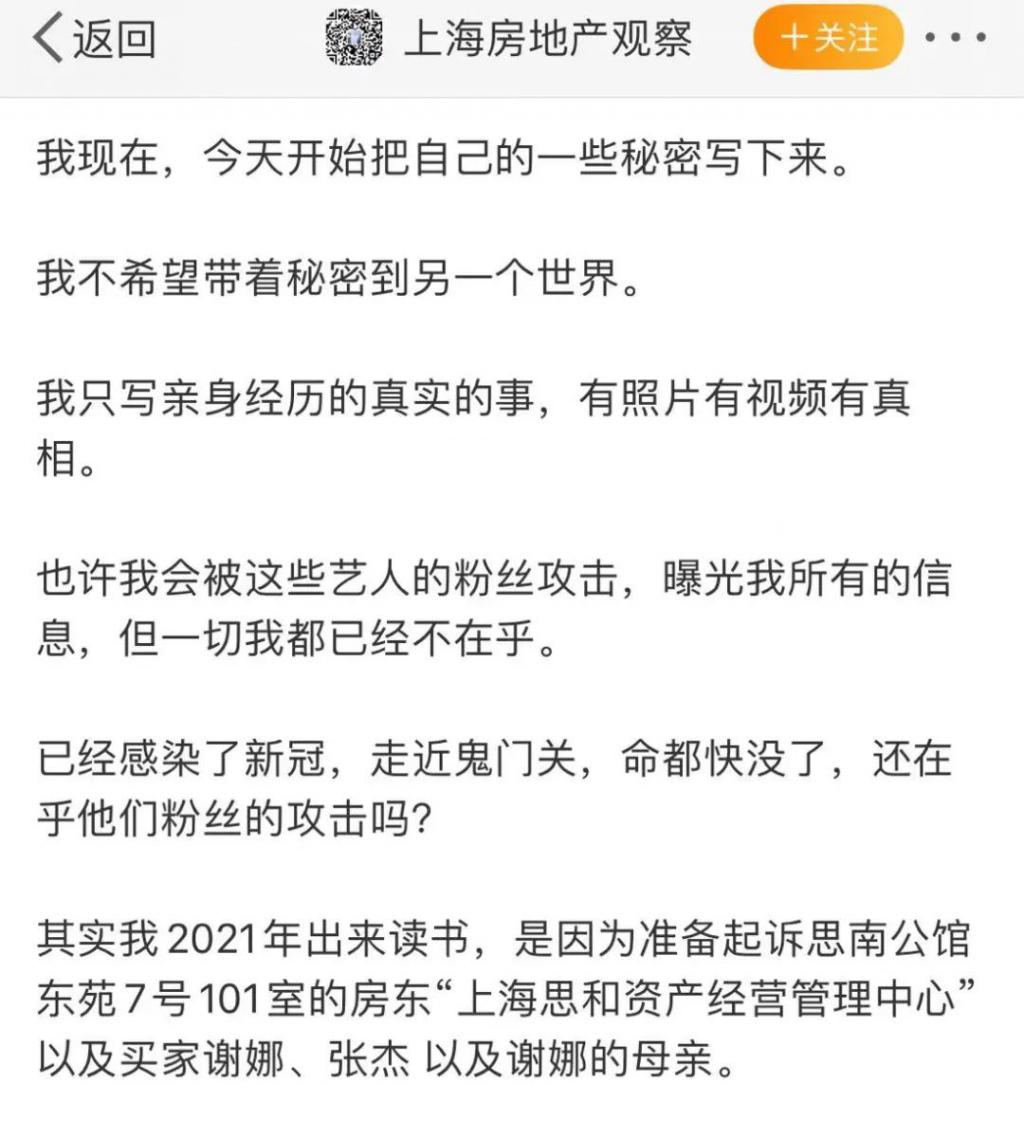Follow the account with +关注
Viewport: 1024px width, 1139px height.
[828, 39]
